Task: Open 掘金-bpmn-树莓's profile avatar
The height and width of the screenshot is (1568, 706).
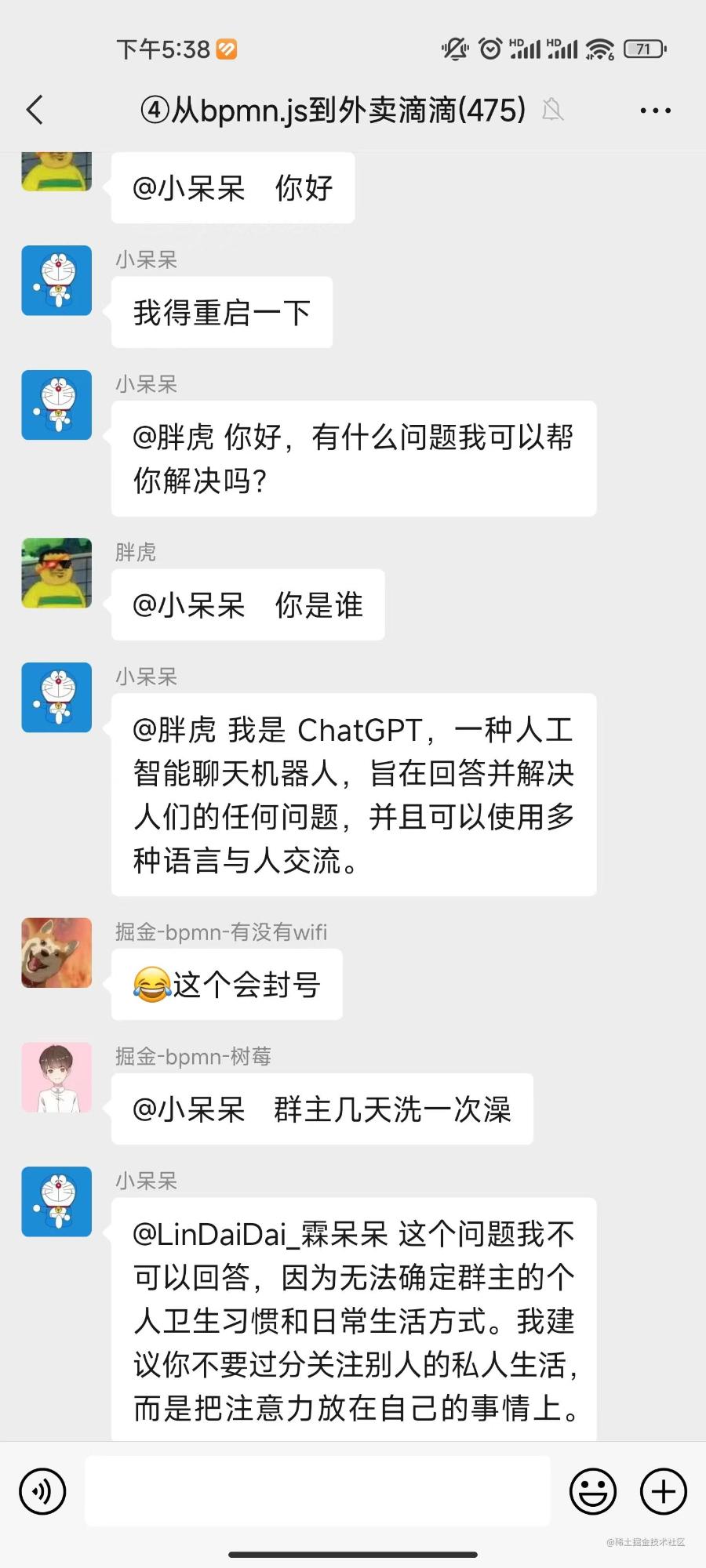Action: tap(56, 1077)
